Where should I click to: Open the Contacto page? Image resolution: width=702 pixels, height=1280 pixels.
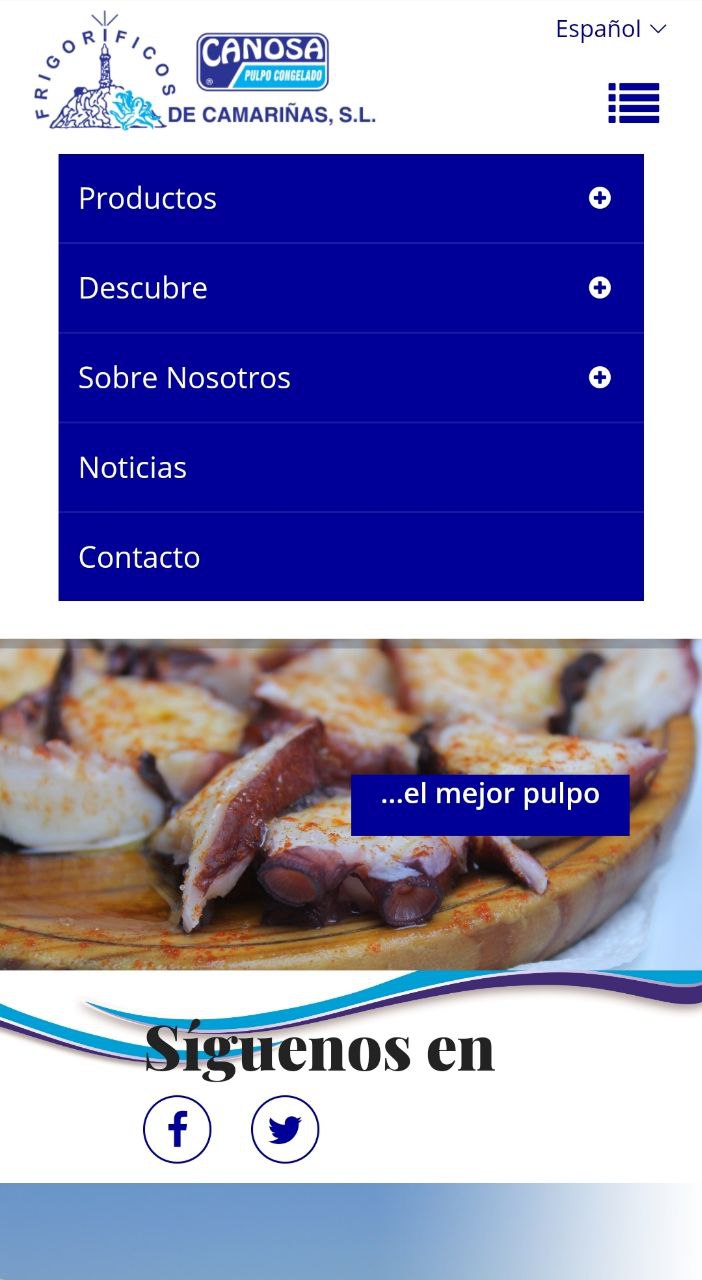351,557
